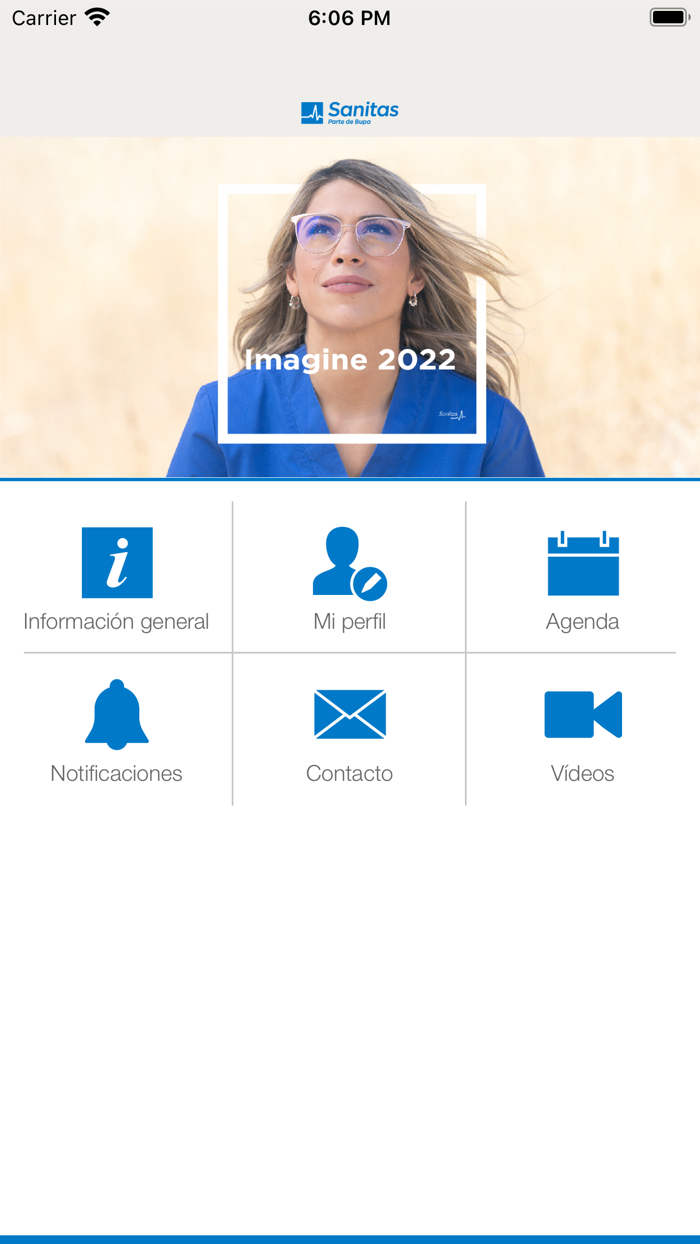Screen dimensions: 700x1244
Task: Go to Mi perfil
Action: pyautogui.click(x=349, y=578)
